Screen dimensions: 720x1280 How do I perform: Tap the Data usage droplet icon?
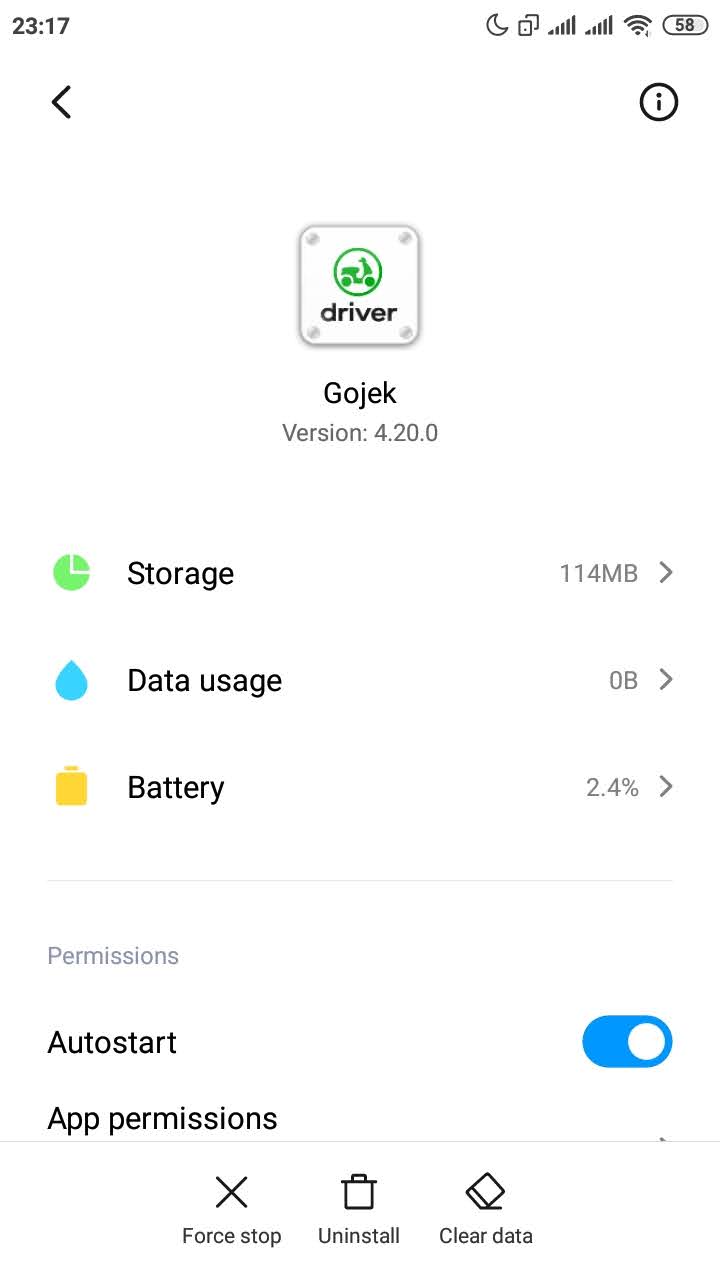click(70, 680)
